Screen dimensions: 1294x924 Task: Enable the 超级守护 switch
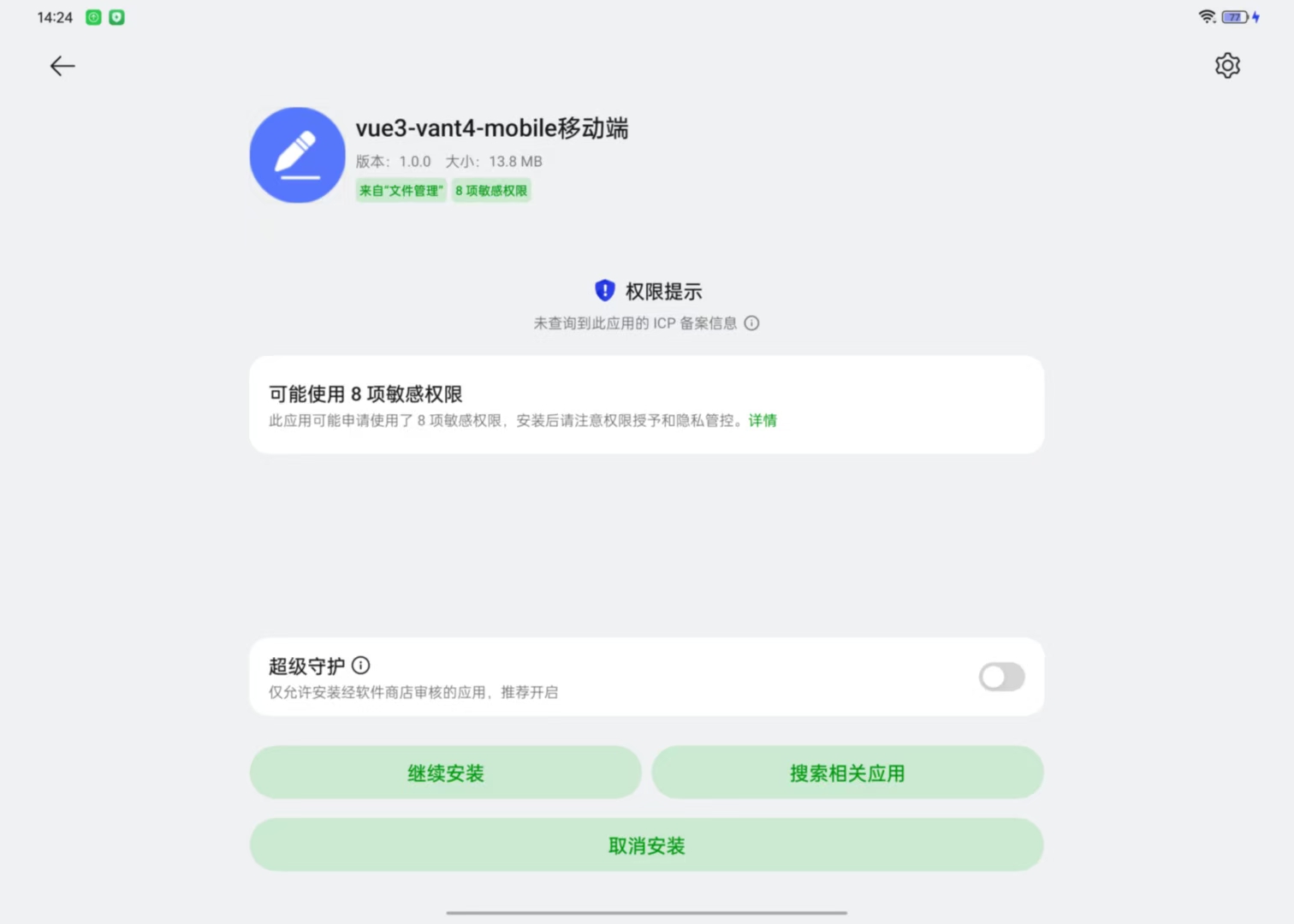tap(1001, 677)
